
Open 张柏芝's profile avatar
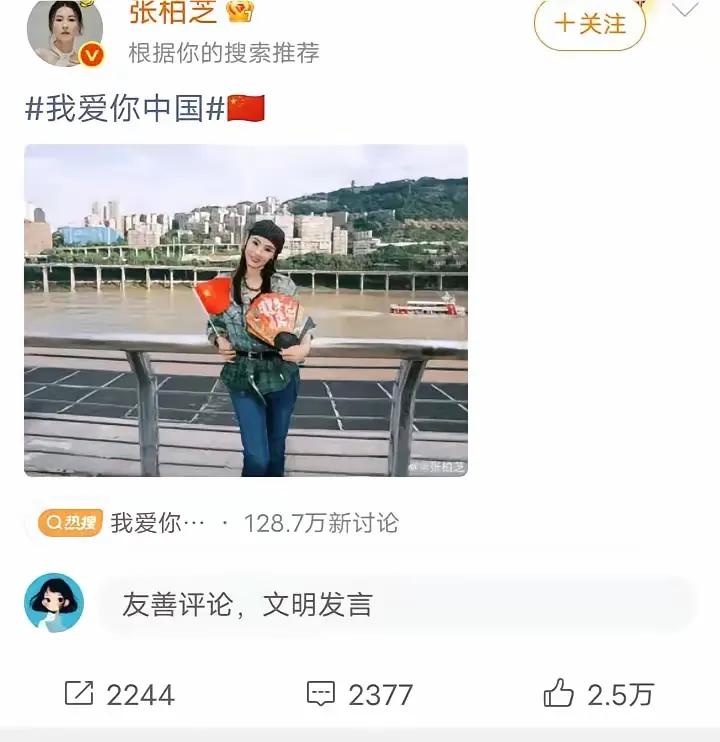click(64, 30)
